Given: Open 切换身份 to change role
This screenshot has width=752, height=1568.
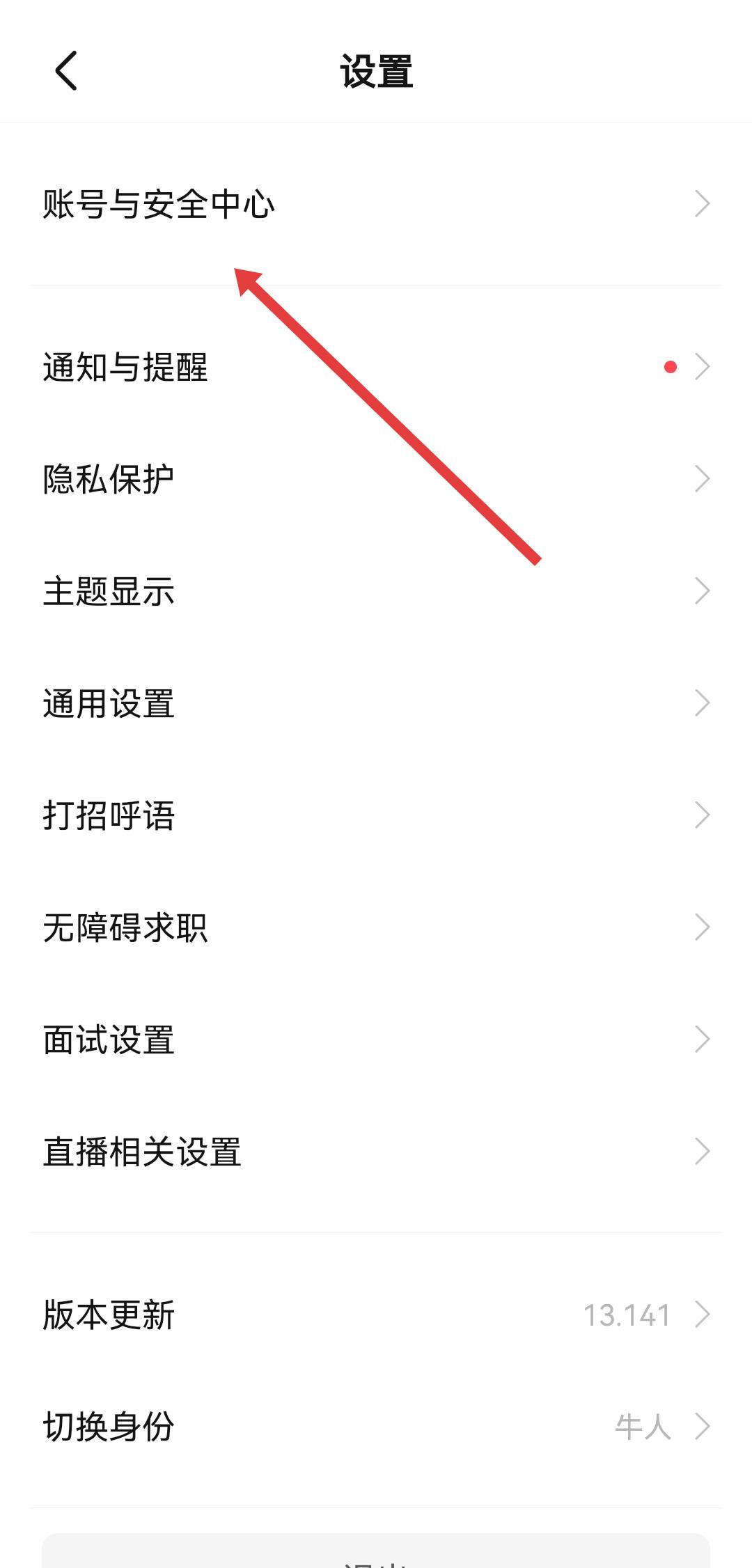Looking at the screenshot, I should [x=376, y=1427].
